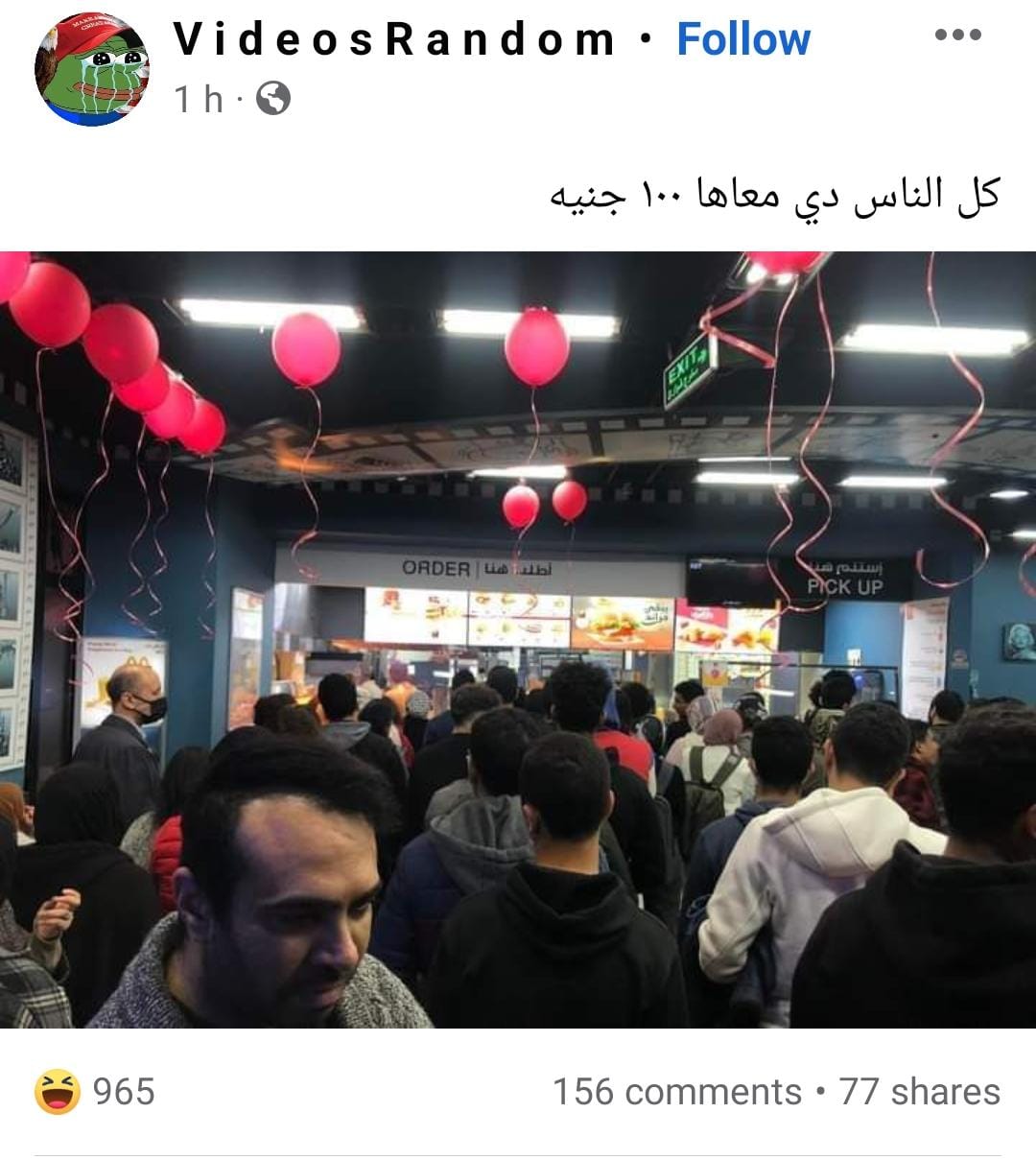View the 77 shares list
This screenshot has height=1160, width=1036.
pyautogui.click(x=919, y=1092)
